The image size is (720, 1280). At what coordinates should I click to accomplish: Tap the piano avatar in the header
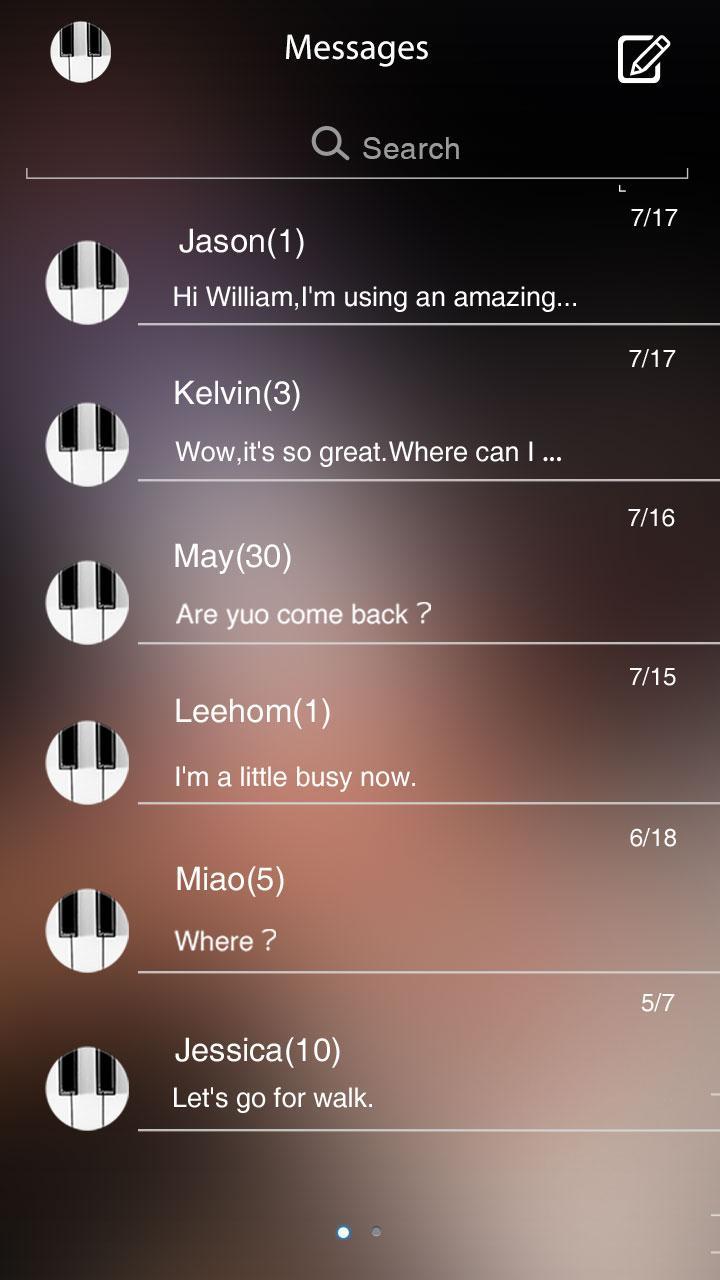(81, 50)
